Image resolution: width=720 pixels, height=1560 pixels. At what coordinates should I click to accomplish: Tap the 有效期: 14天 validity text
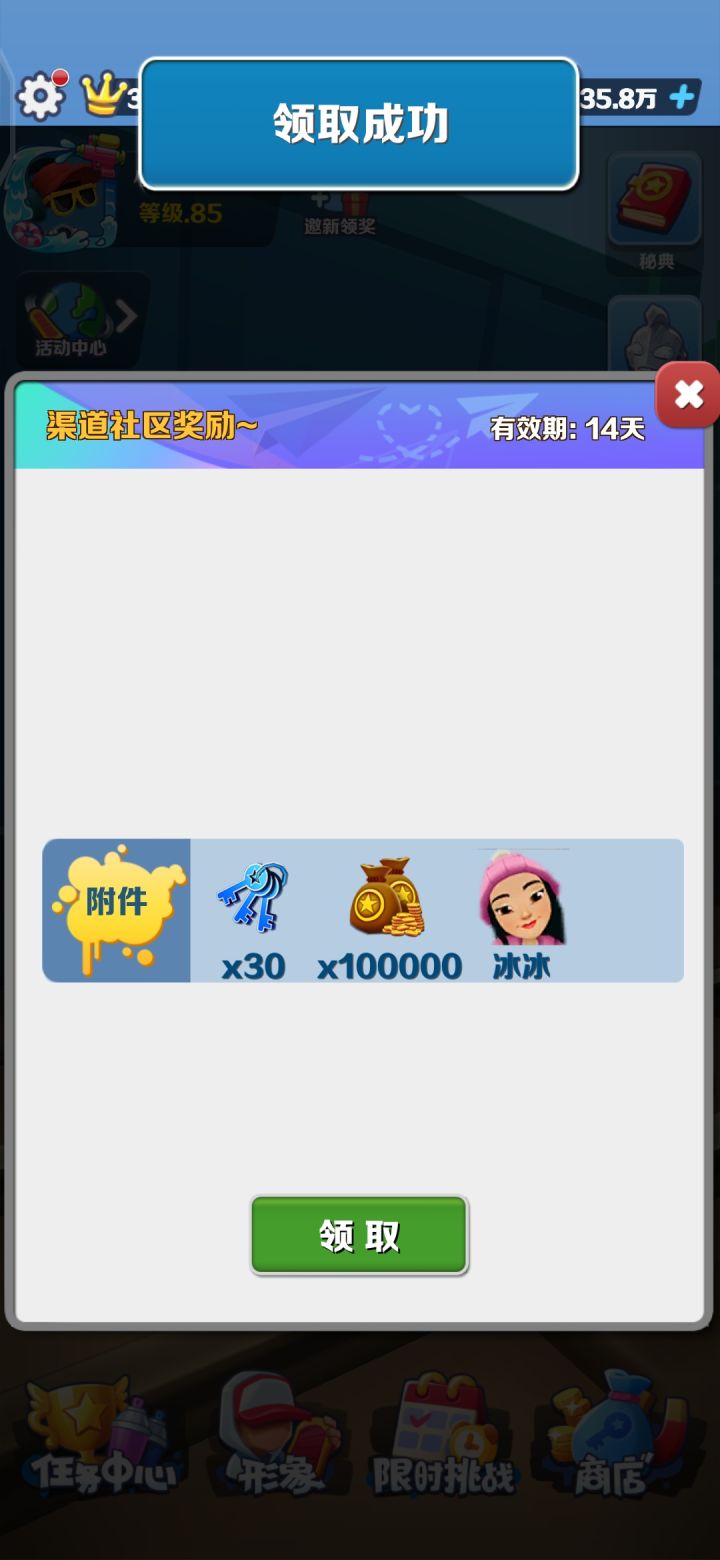click(567, 430)
